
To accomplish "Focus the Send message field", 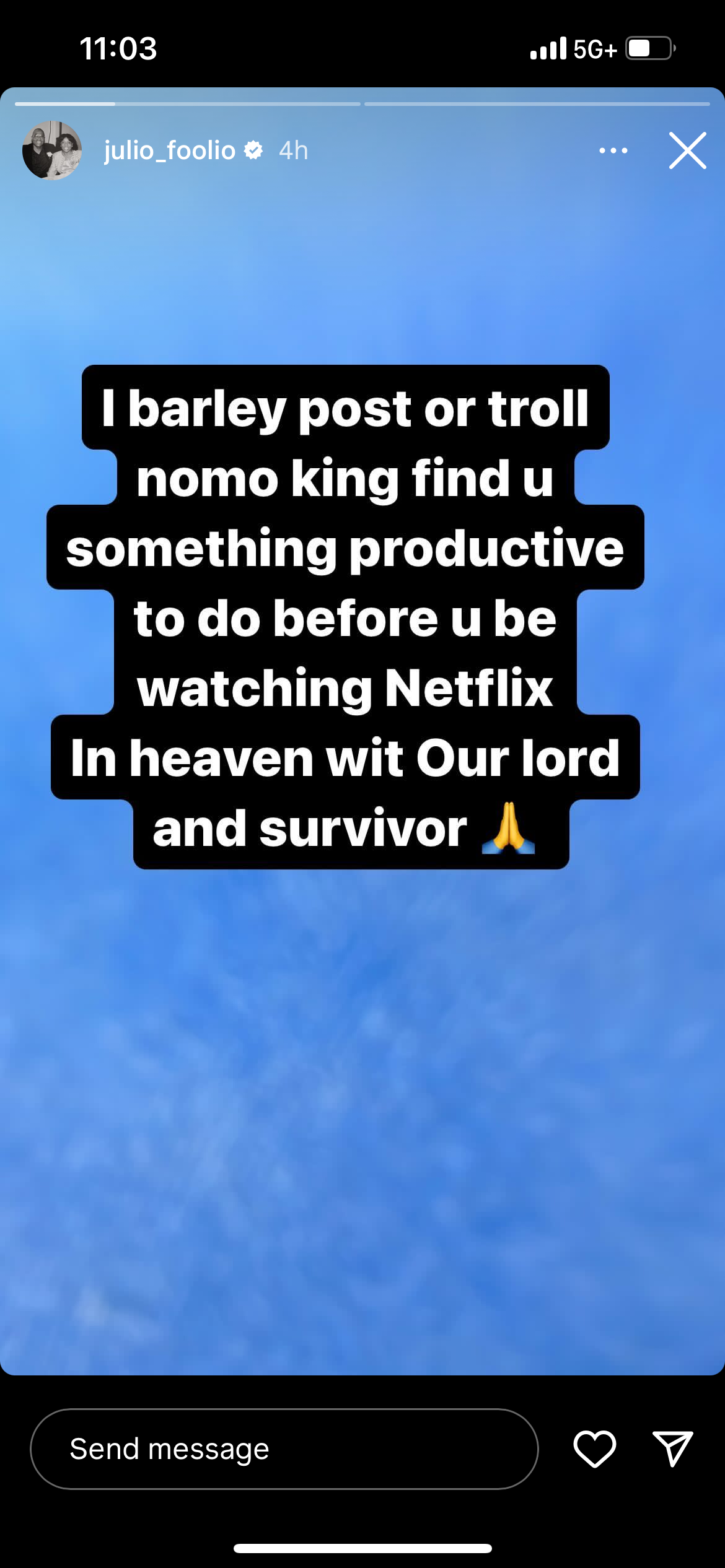I will coord(284,1448).
